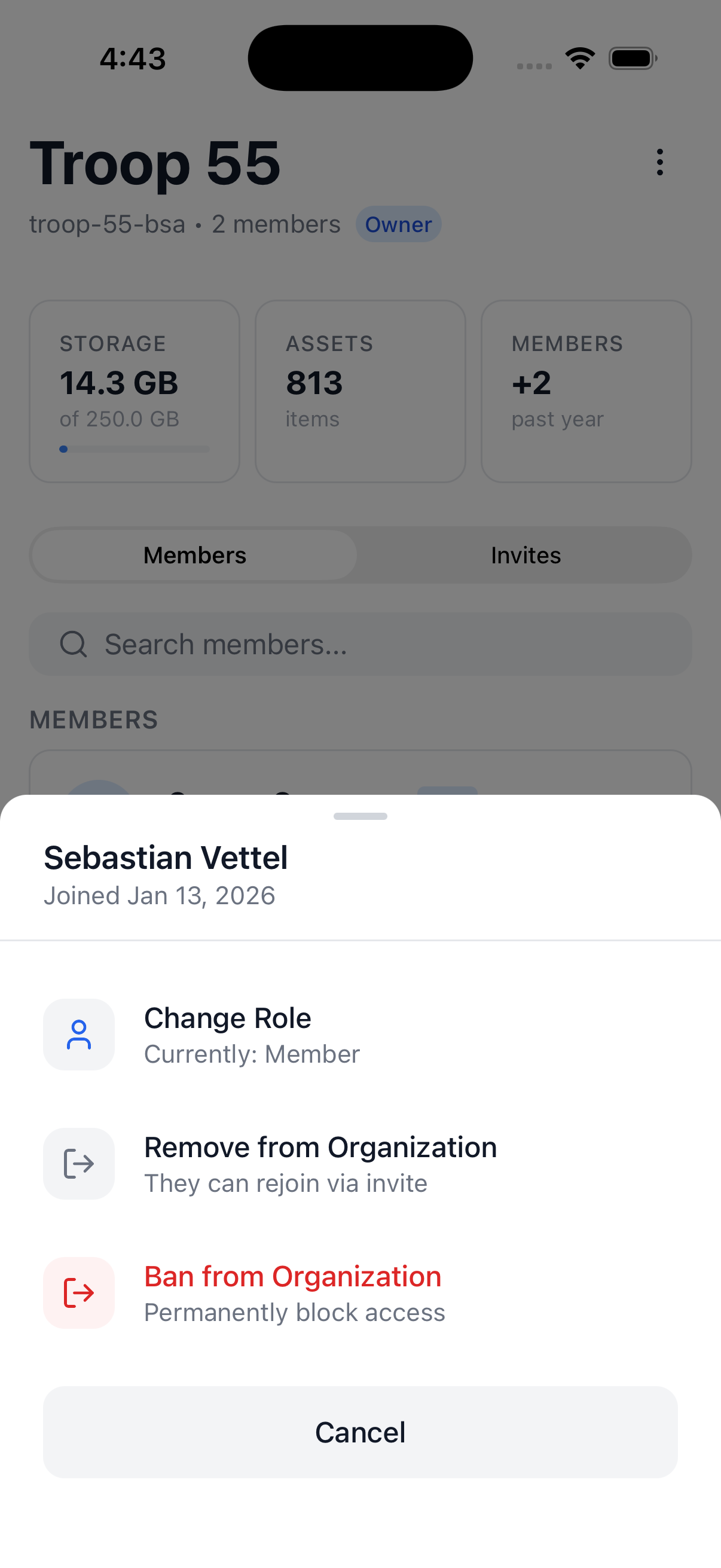Open the three-dot overflow menu

[659, 162]
